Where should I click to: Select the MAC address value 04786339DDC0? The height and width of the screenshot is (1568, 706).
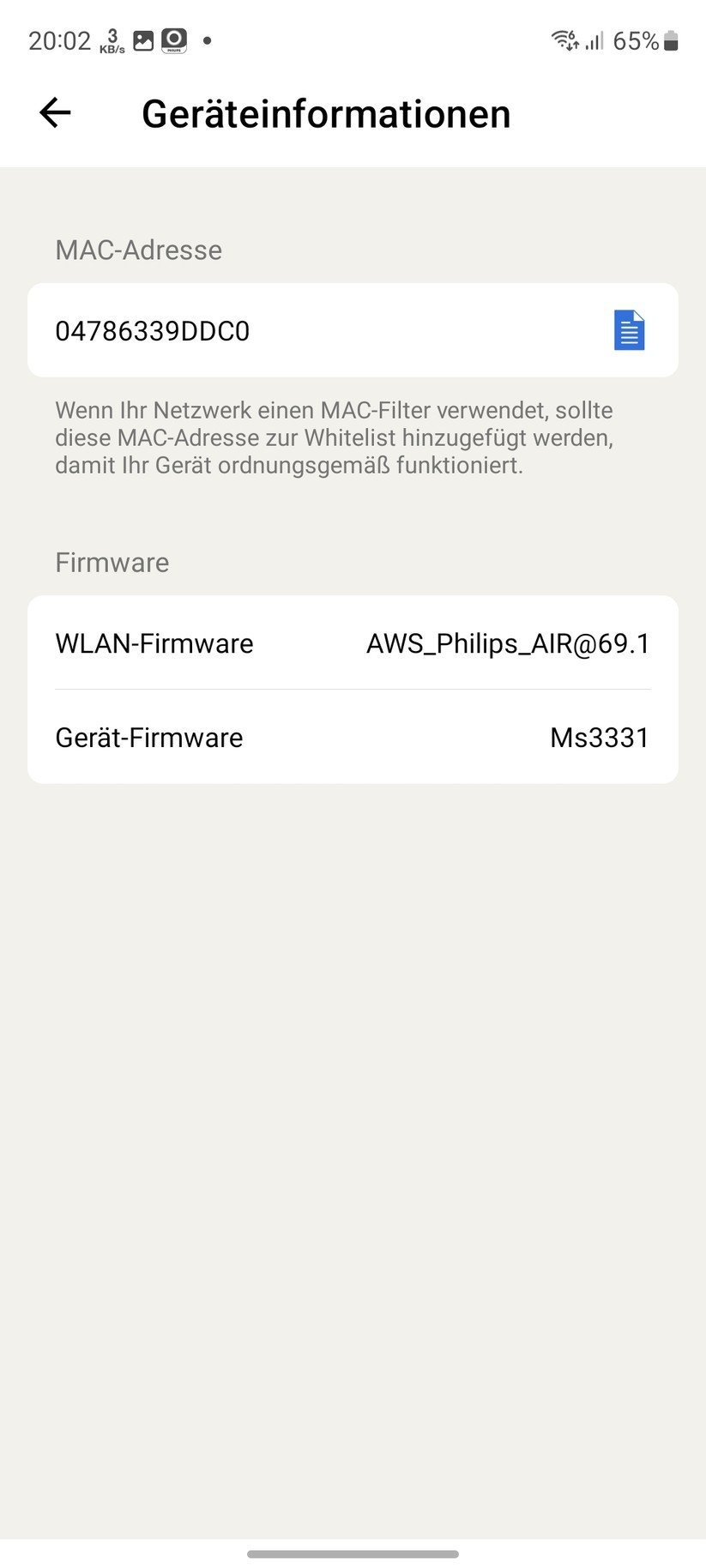click(152, 330)
